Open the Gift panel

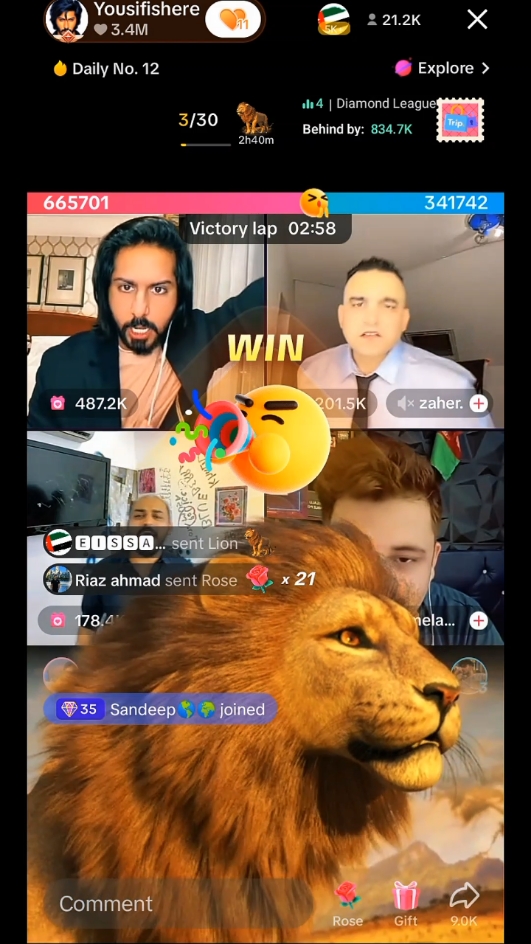[406, 903]
